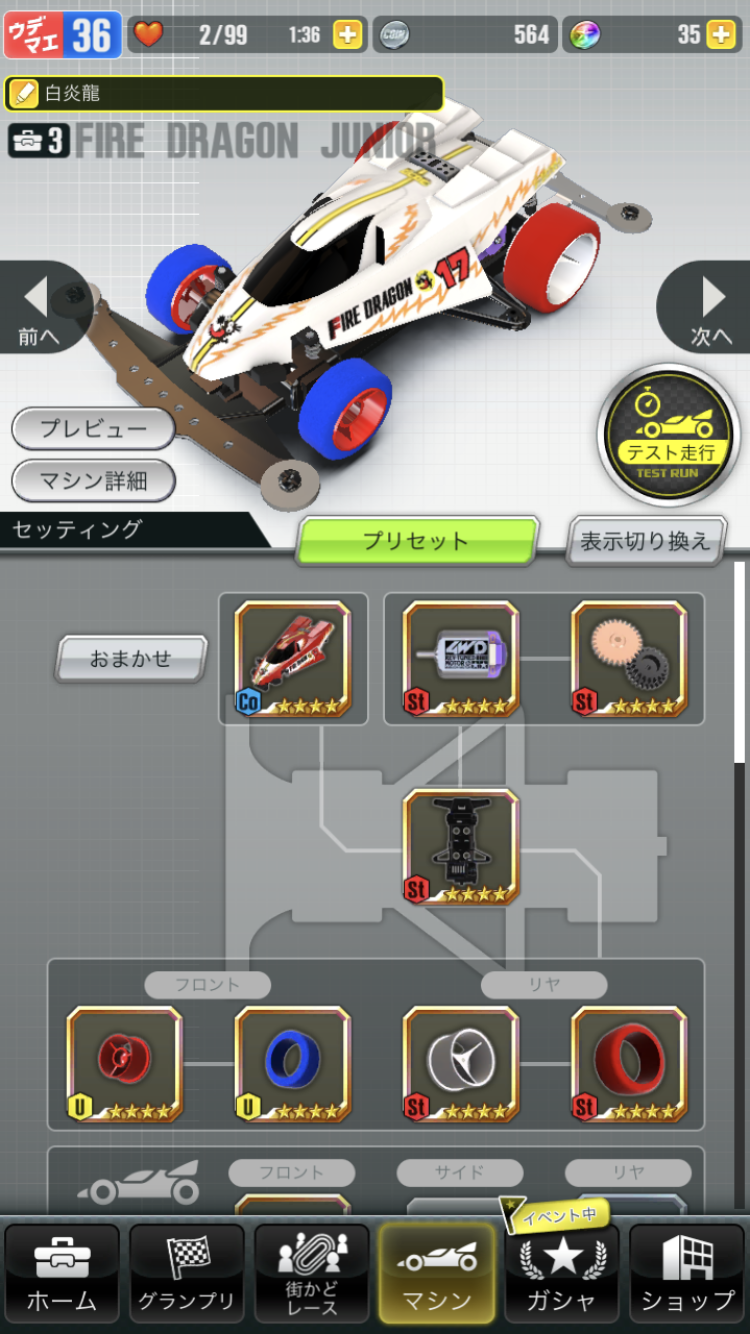Viewport: 750px width, 1334px height.
Task: Add gems with the rainbow plus button
Action: pyautogui.click(x=721, y=35)
